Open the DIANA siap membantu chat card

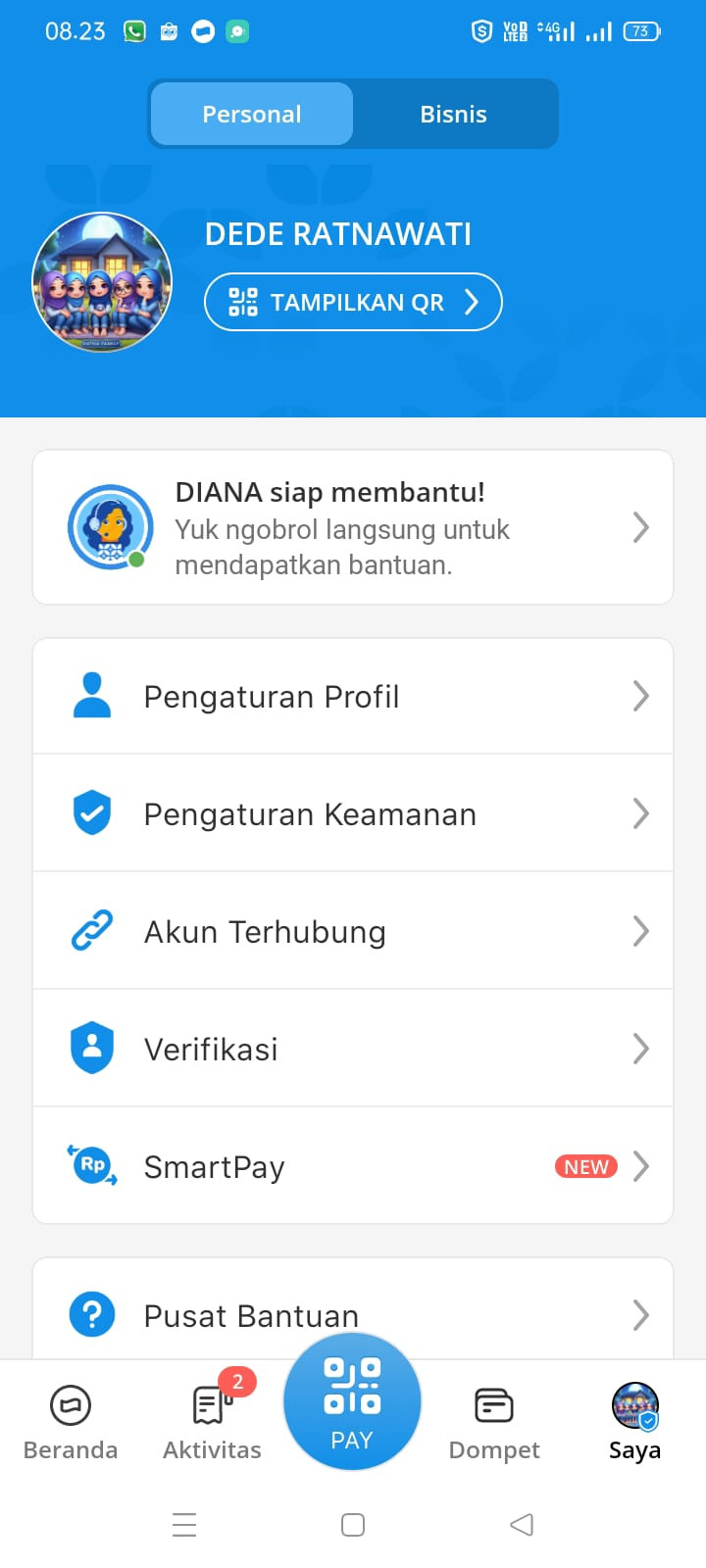click(353, 528)
